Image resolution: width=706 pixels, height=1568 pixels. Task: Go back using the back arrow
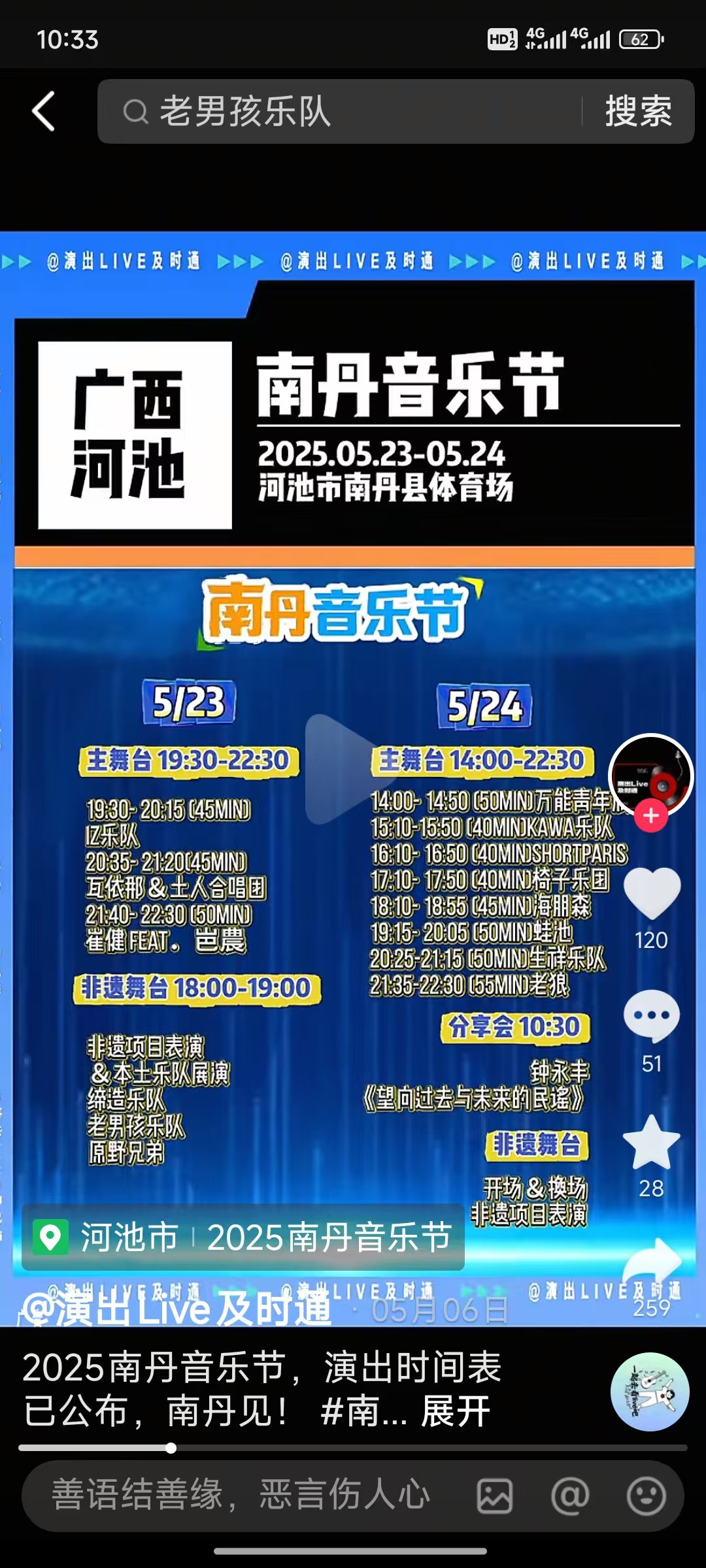[44, 111]
